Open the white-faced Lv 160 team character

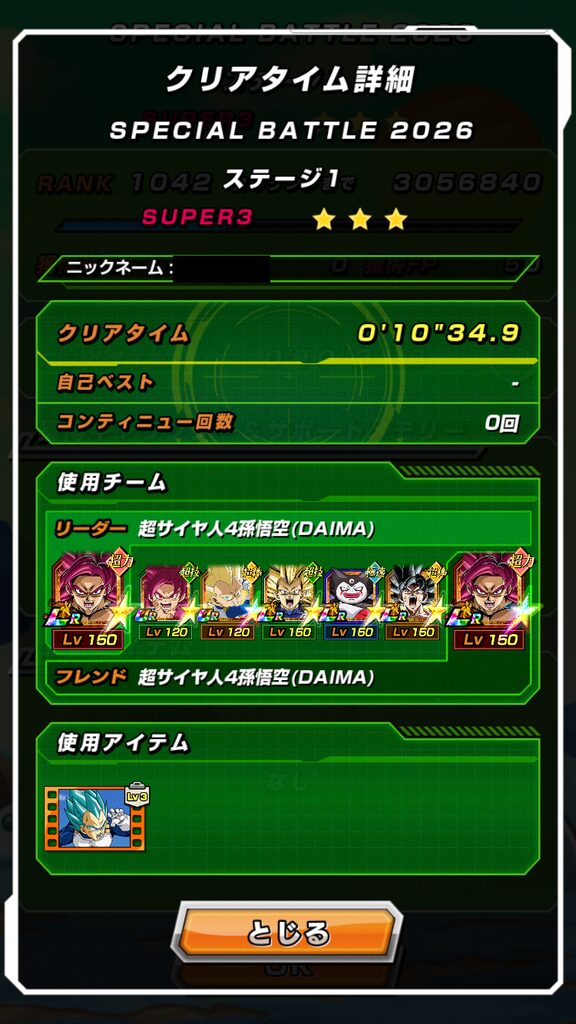[x=351, y=603]
